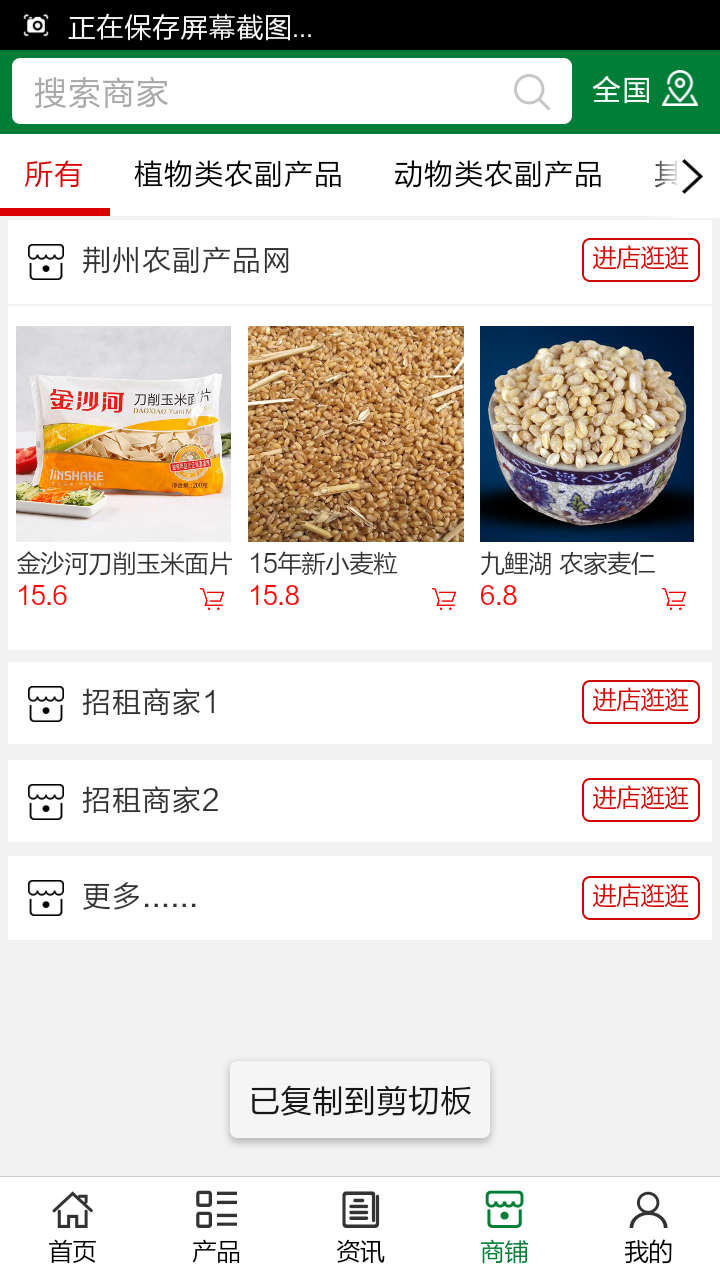Add 15年新小麦粒 to the cart
The width and height of the screenshot is (720, 1280).
point(444,599)
